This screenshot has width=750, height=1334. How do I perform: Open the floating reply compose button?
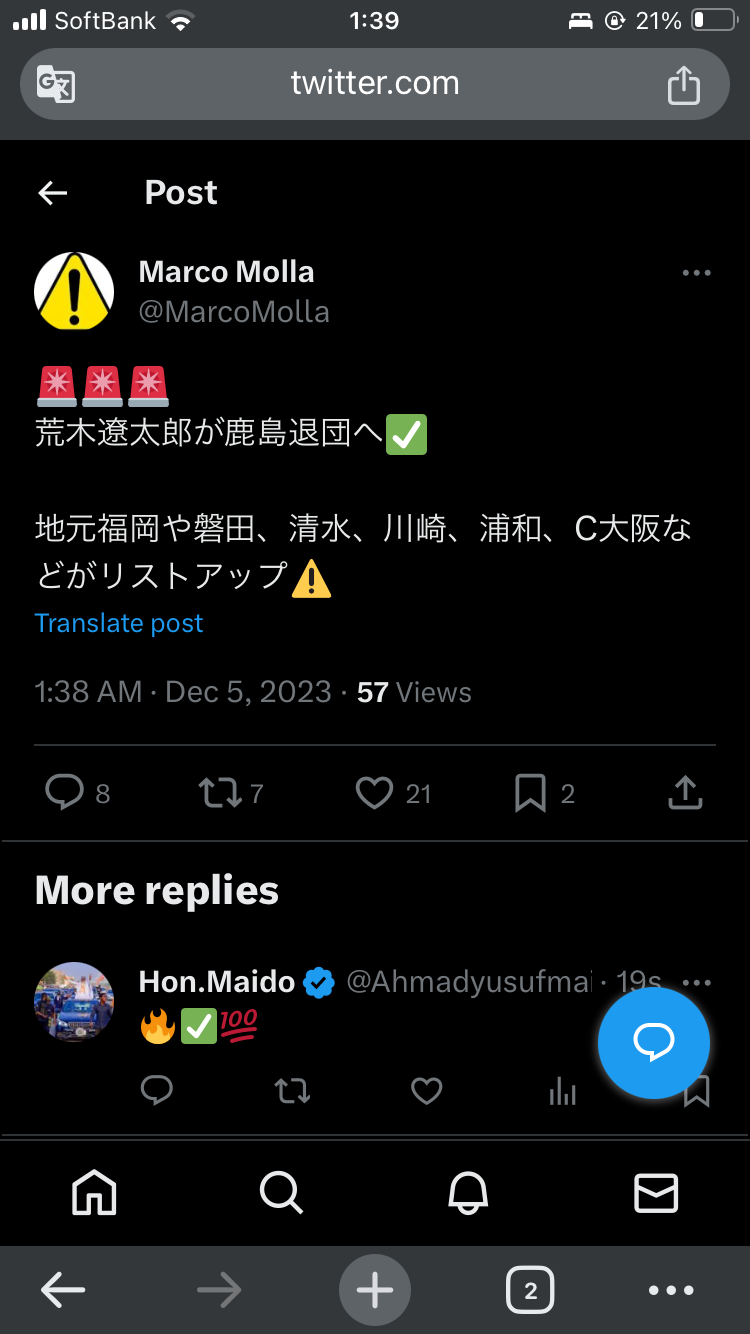[x=654, y=1044]
